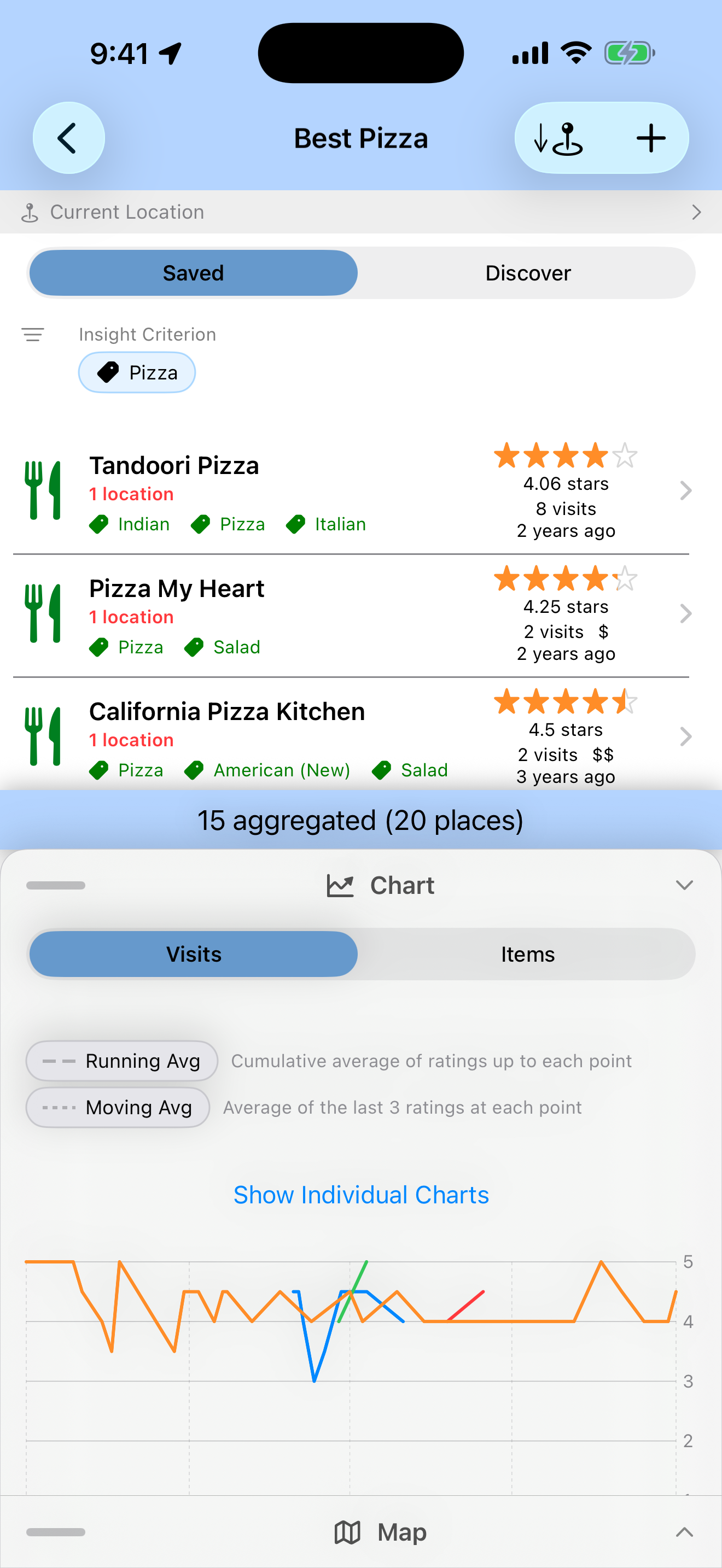
Task: Tap the restaurant fork icon for Tandoori Pizza
Action: coord(43,490)
